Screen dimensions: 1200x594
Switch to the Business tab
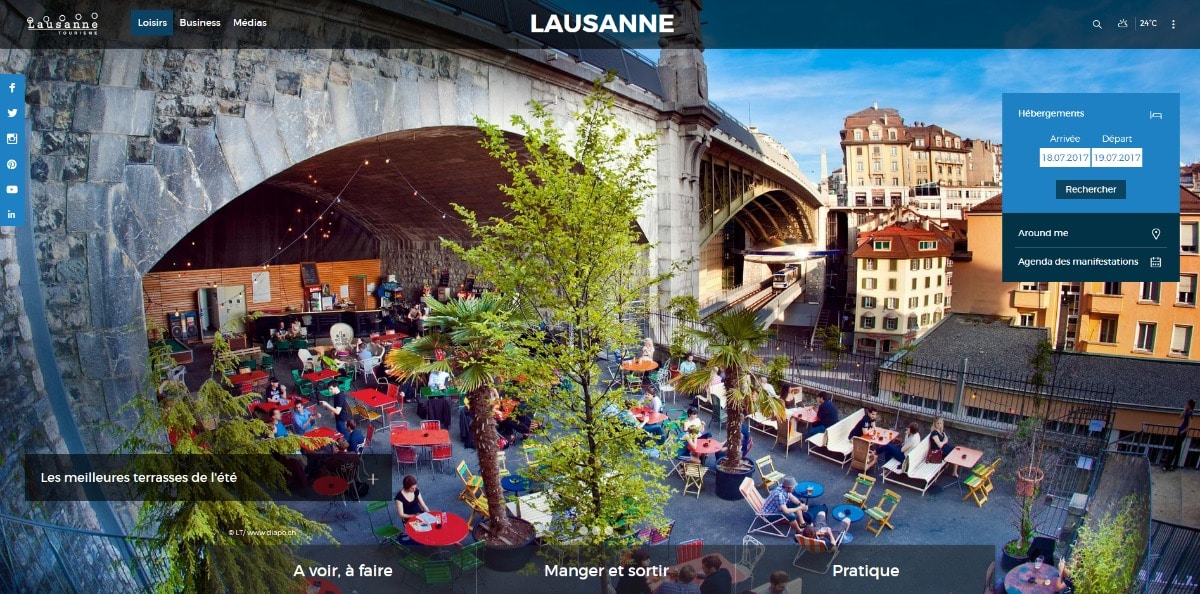(x=200, y=23)
